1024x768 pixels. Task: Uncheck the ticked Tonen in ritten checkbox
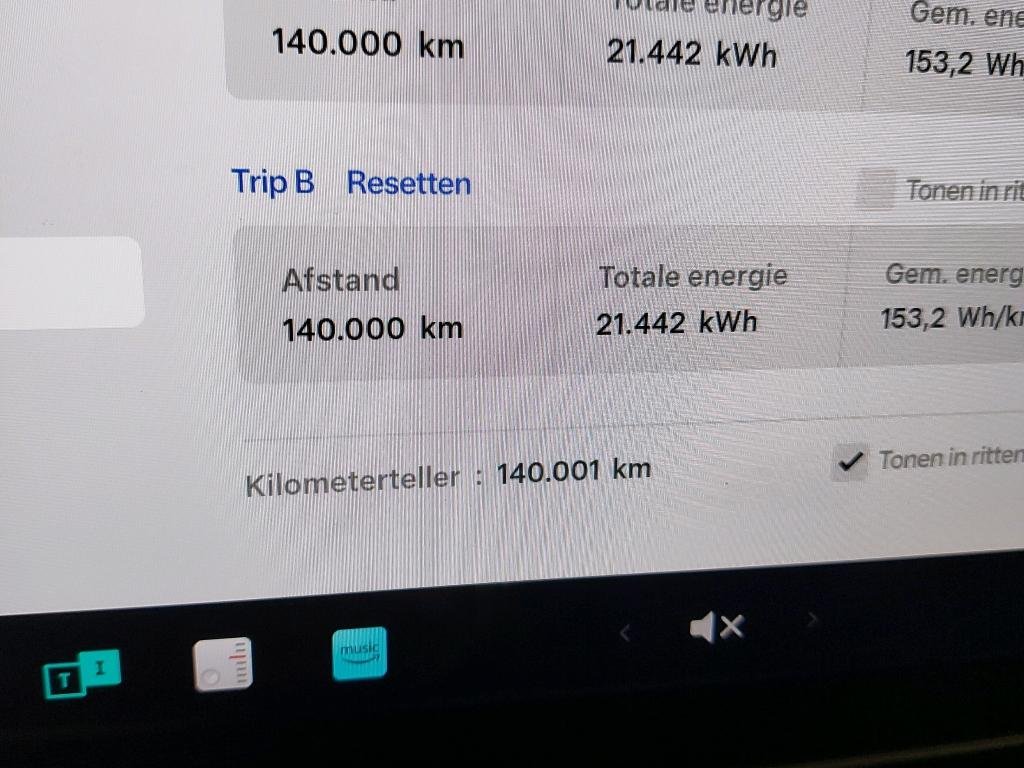[851, 461]
